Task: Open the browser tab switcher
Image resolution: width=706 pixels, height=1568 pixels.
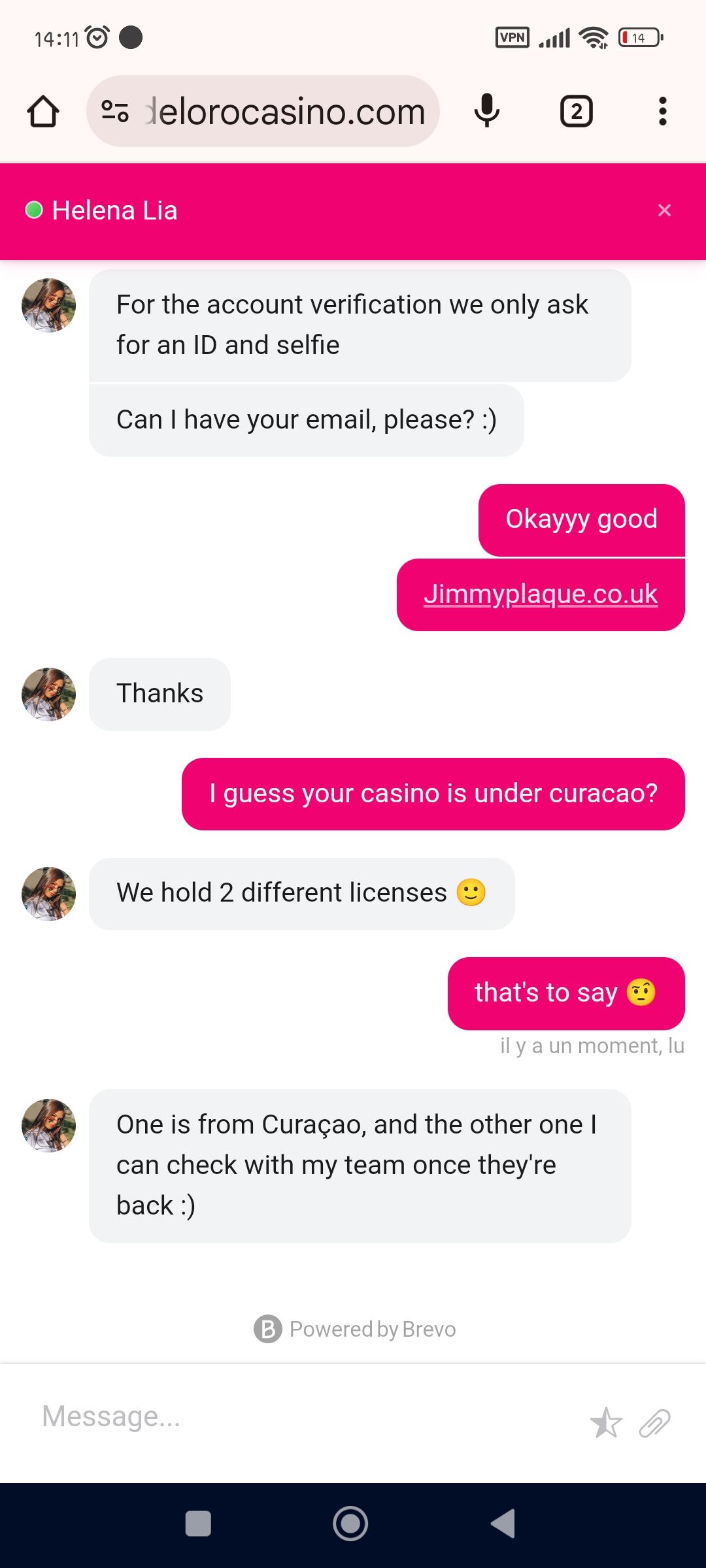Action: click(x=576, y=111)
